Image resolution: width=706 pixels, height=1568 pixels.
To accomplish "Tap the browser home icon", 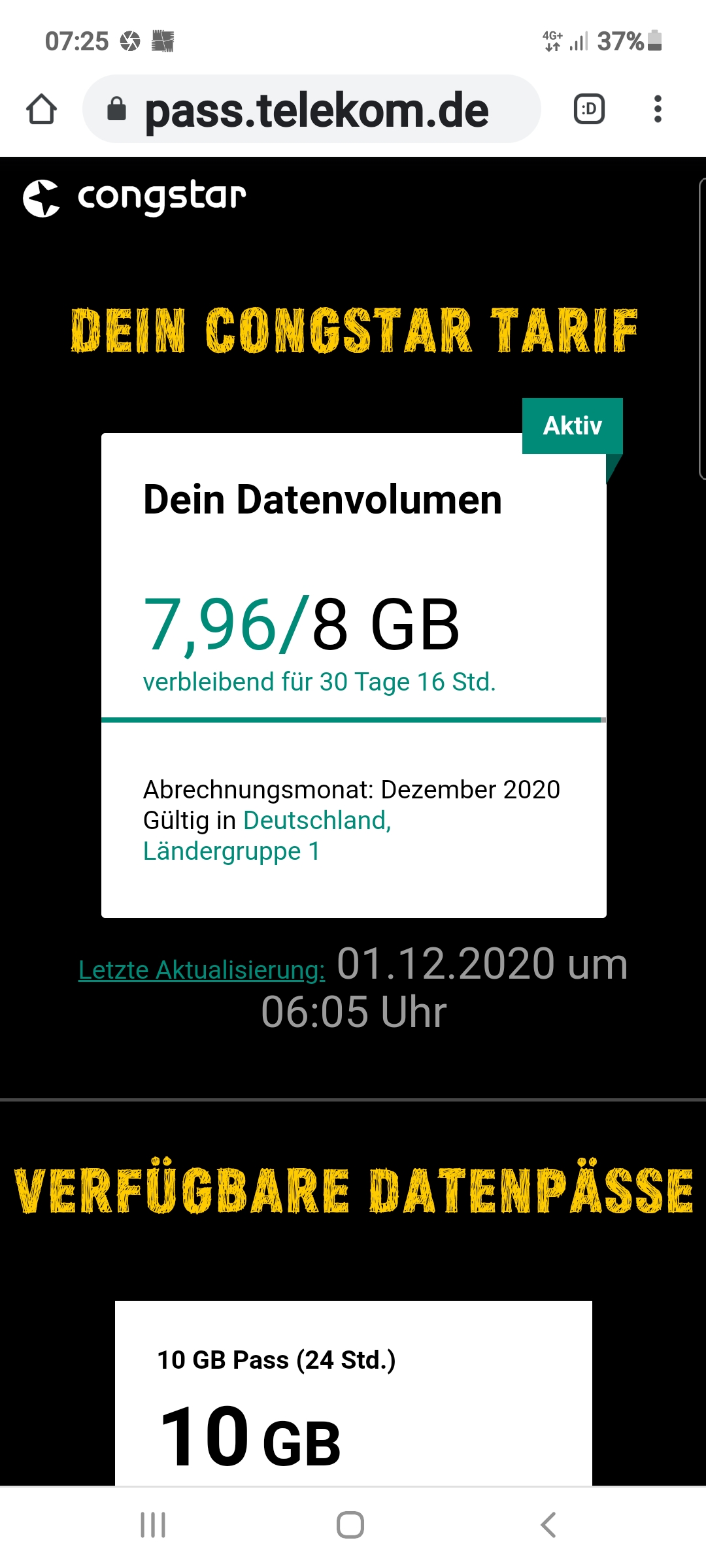I will click(42, 109).
